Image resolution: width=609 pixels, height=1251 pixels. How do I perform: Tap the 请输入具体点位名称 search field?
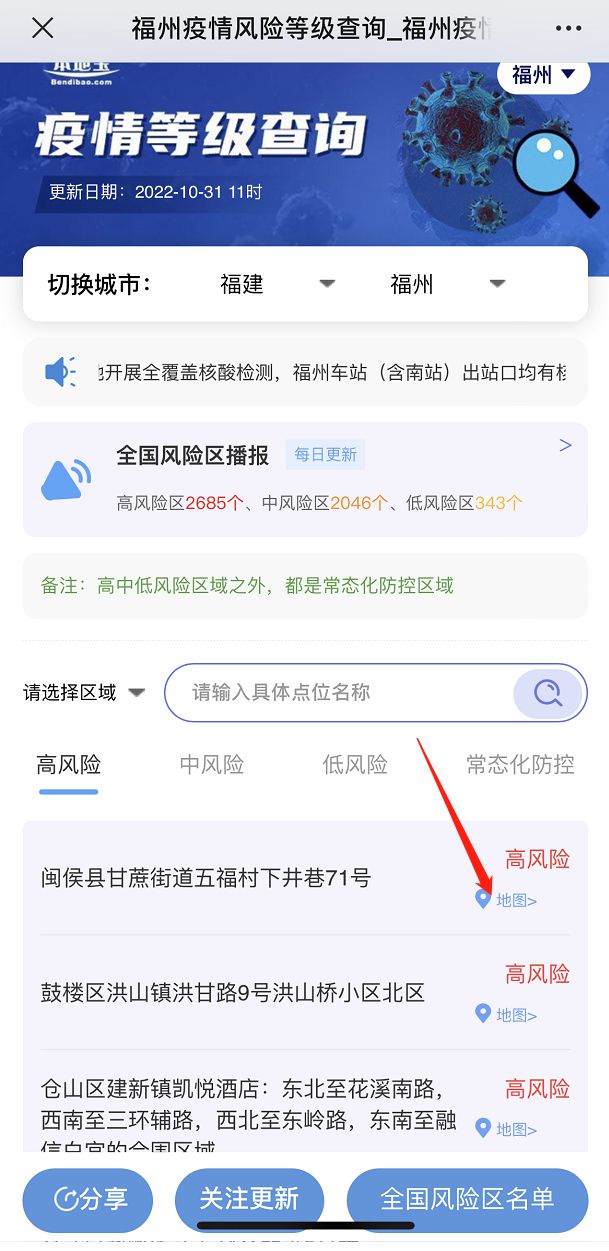click(x=338, y=692)
